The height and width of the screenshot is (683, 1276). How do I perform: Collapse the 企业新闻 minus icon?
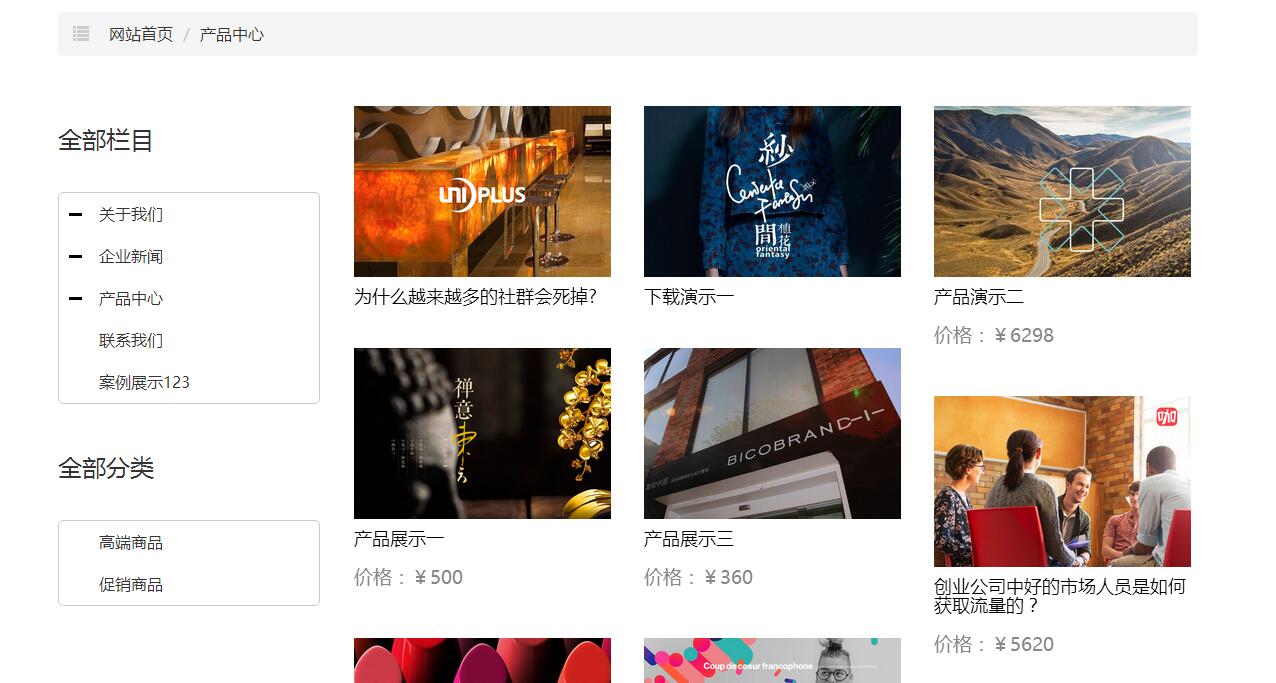point(75,257)
